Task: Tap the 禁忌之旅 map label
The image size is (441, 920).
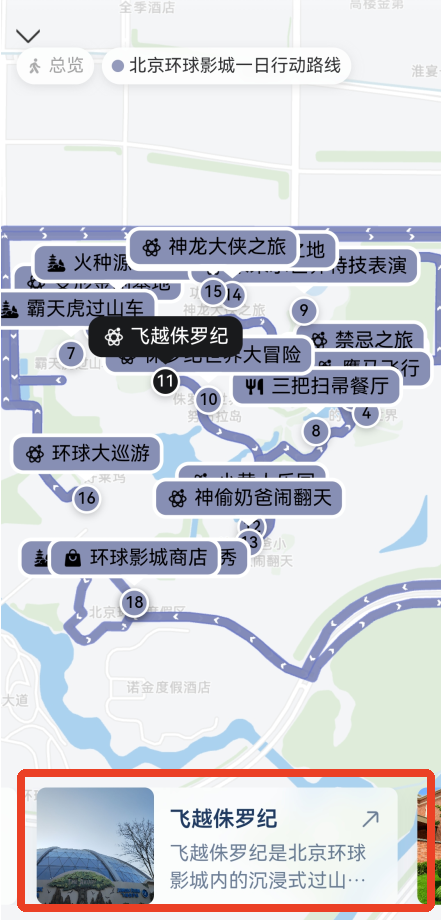Action: (361, 339)
